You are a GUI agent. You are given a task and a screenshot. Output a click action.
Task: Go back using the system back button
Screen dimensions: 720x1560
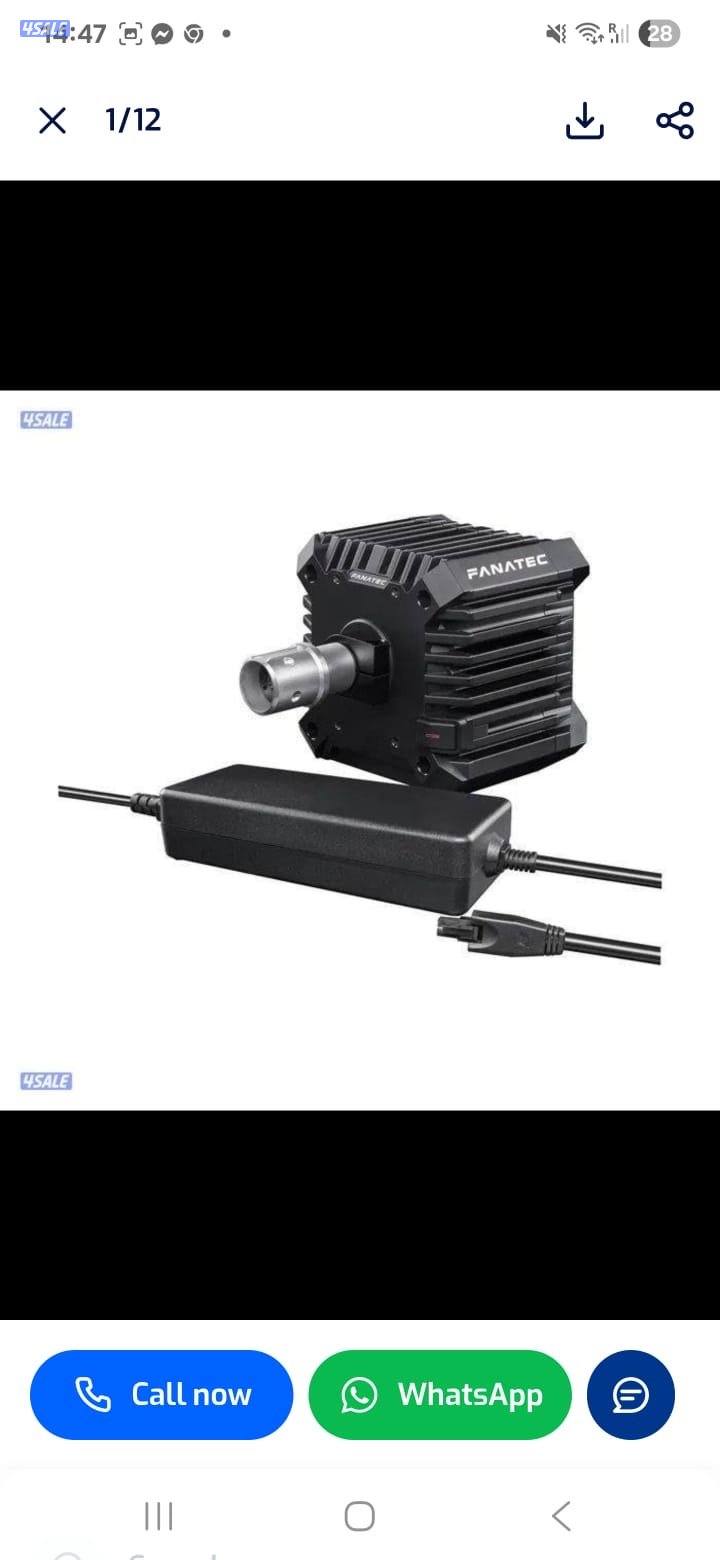561,1516
